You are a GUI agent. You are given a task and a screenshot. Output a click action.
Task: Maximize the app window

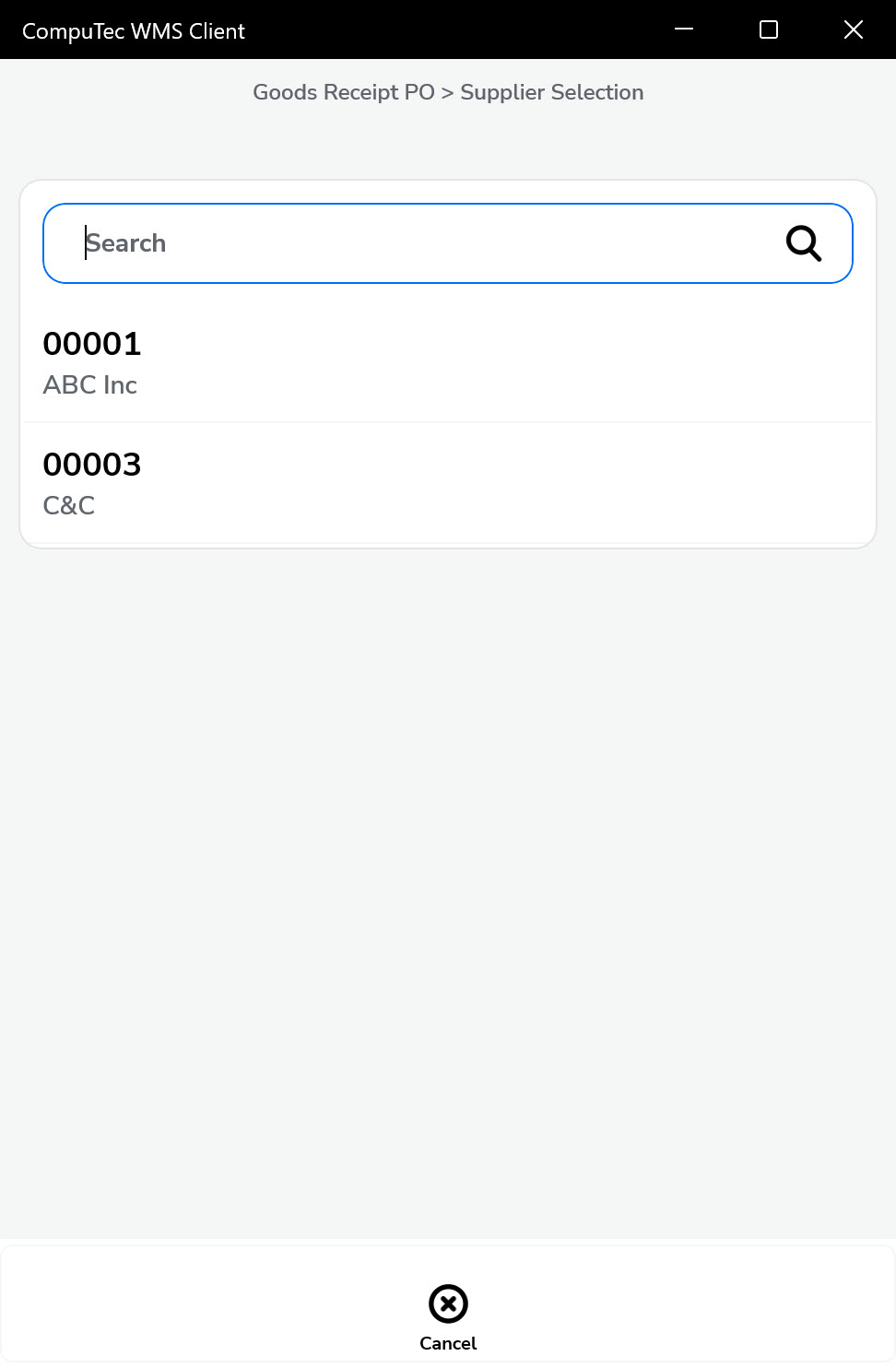768,29
